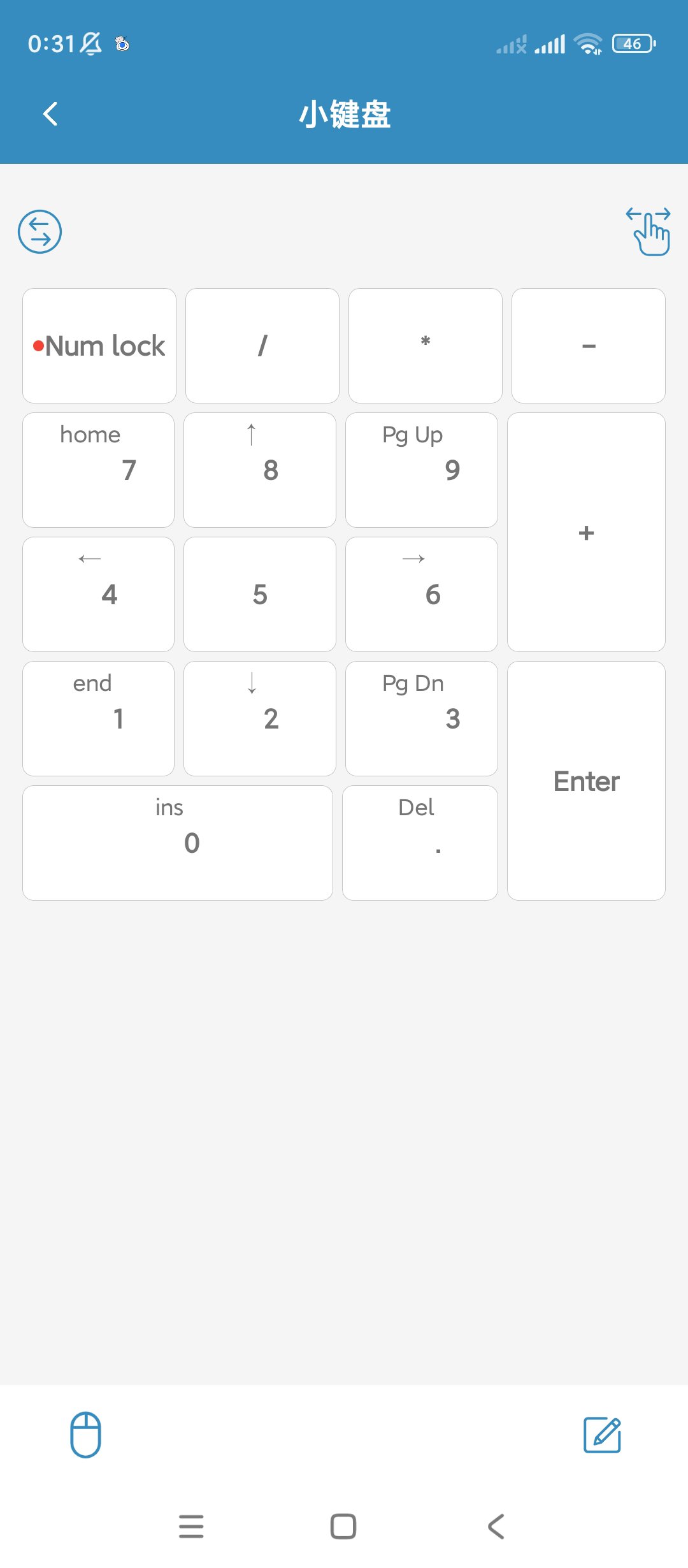Tap the minus key
688x1568 pixels.
[589, 345]
